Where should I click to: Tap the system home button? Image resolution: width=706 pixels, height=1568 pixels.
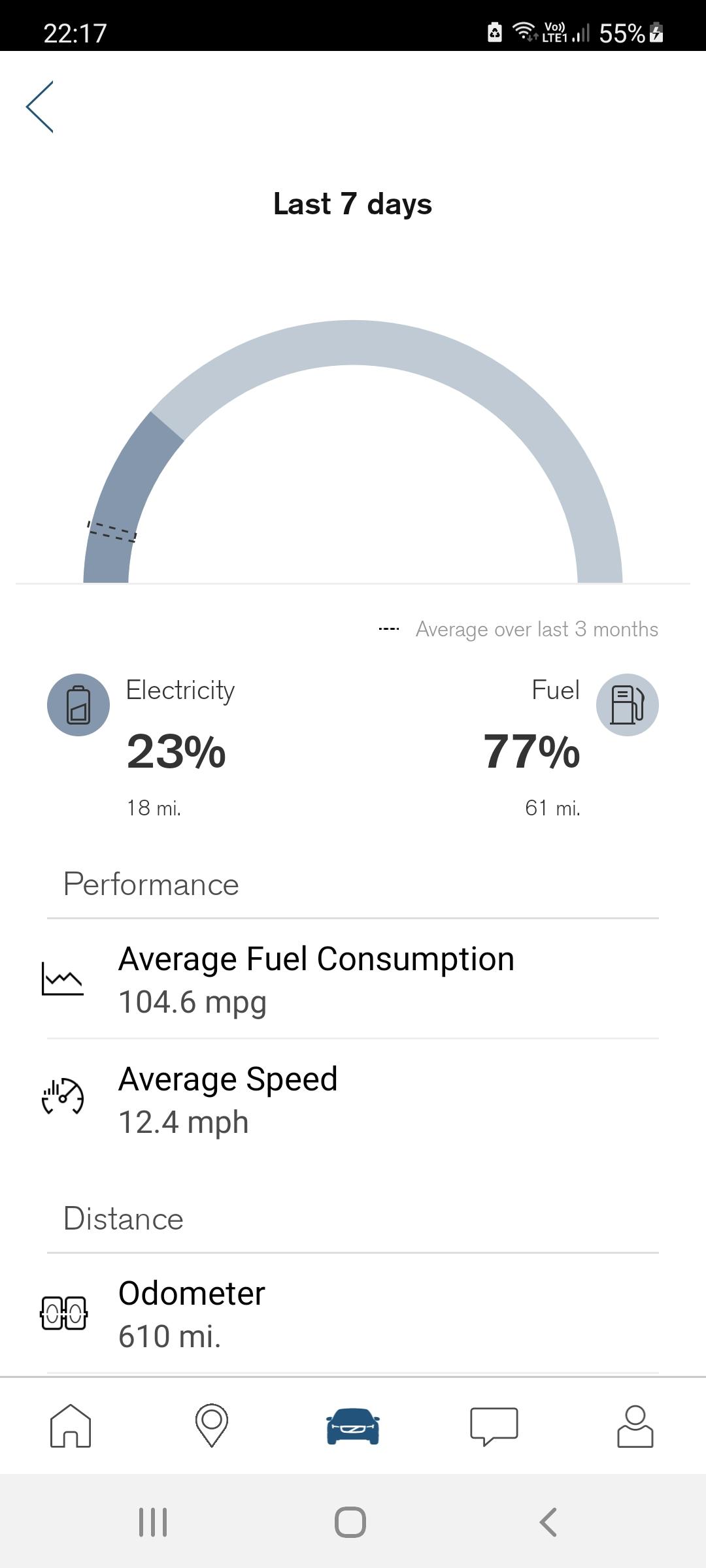click(x=350, y=1522)
